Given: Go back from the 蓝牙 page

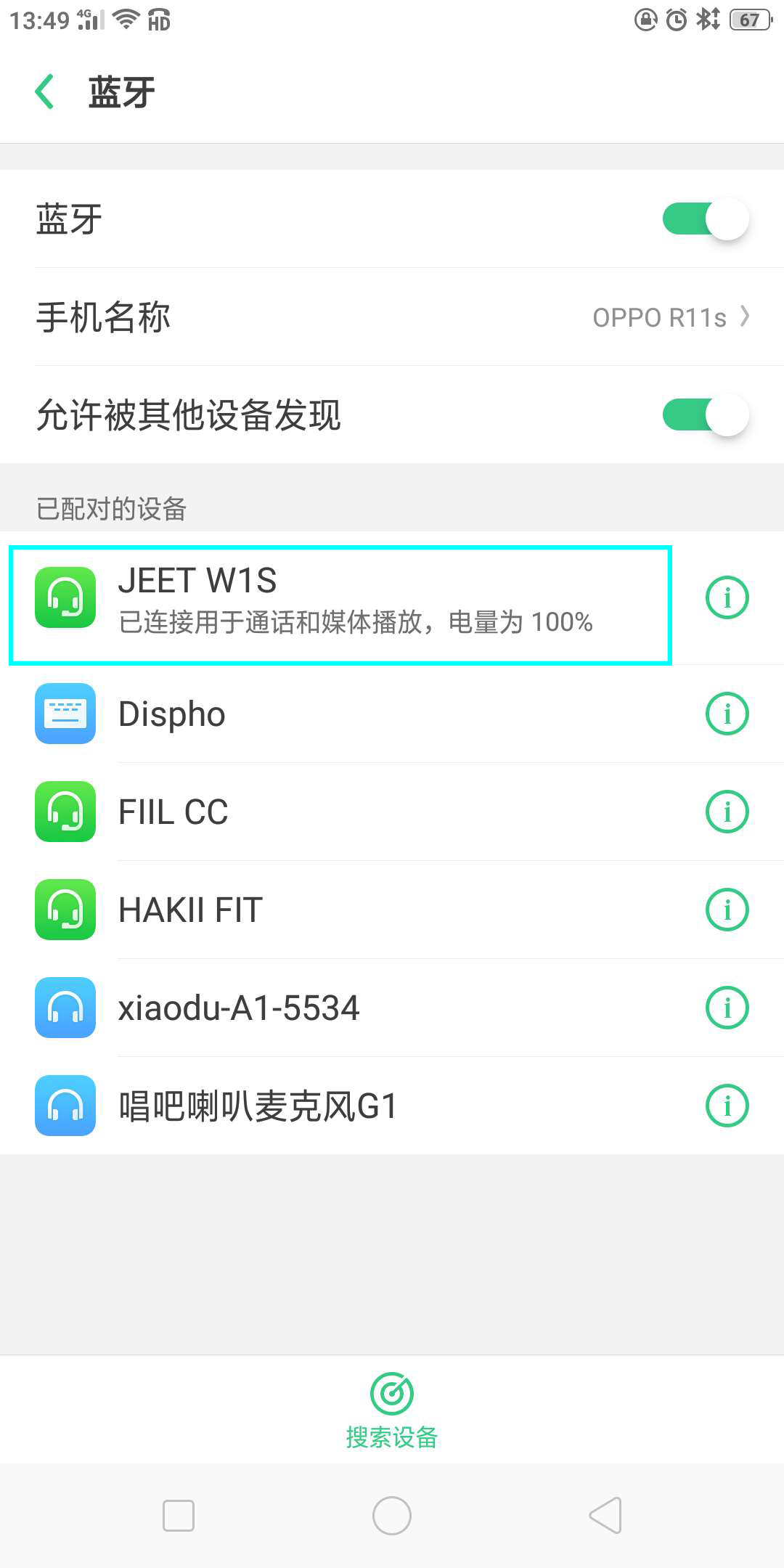Looking at the screenshot, I should pyautogui.click(x=45, y=92).
